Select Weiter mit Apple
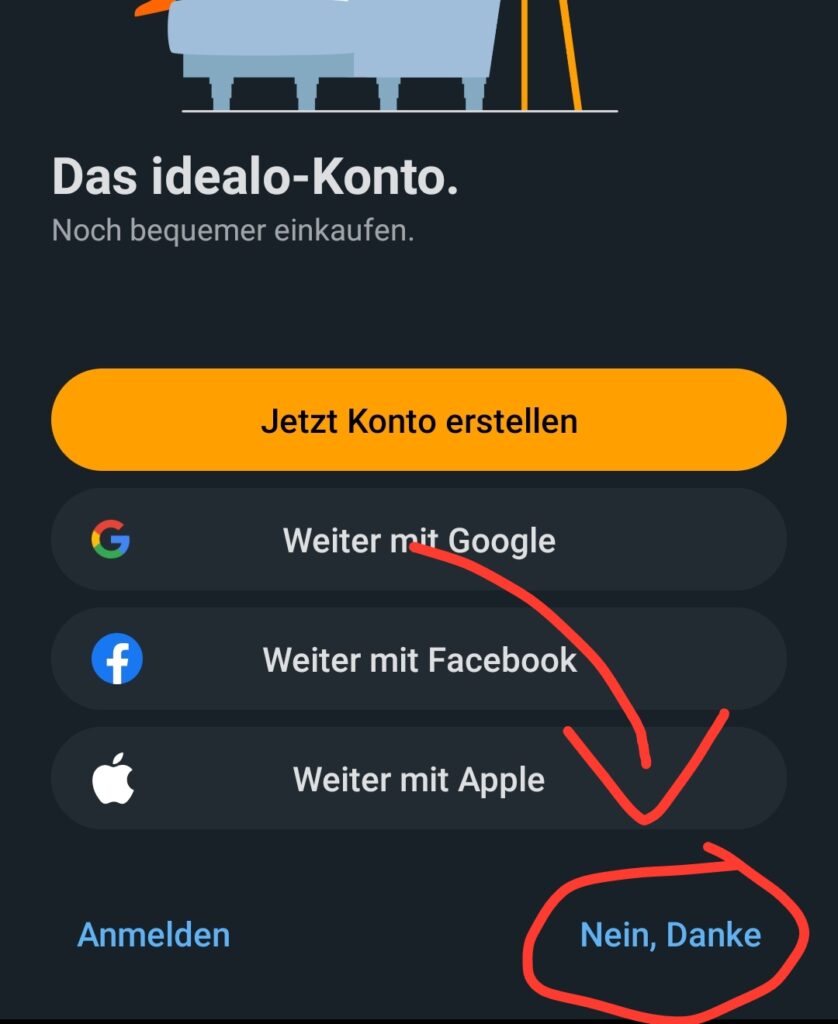 [x=419, y=779]
